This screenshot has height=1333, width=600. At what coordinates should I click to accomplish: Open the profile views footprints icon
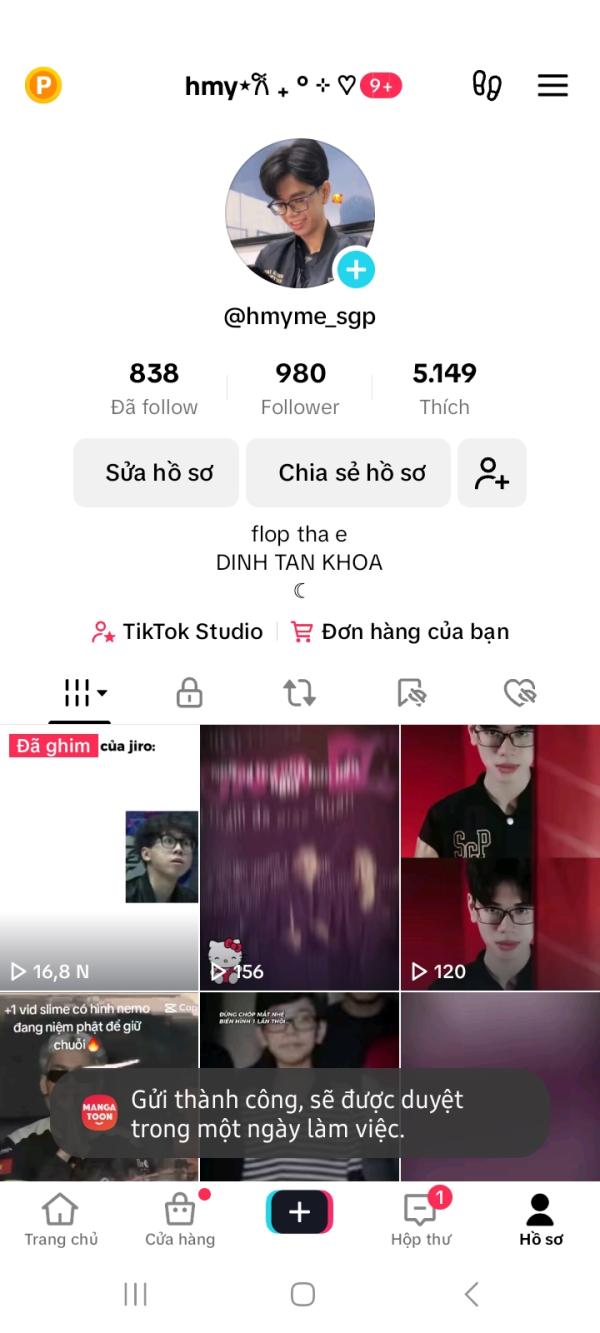487,86
